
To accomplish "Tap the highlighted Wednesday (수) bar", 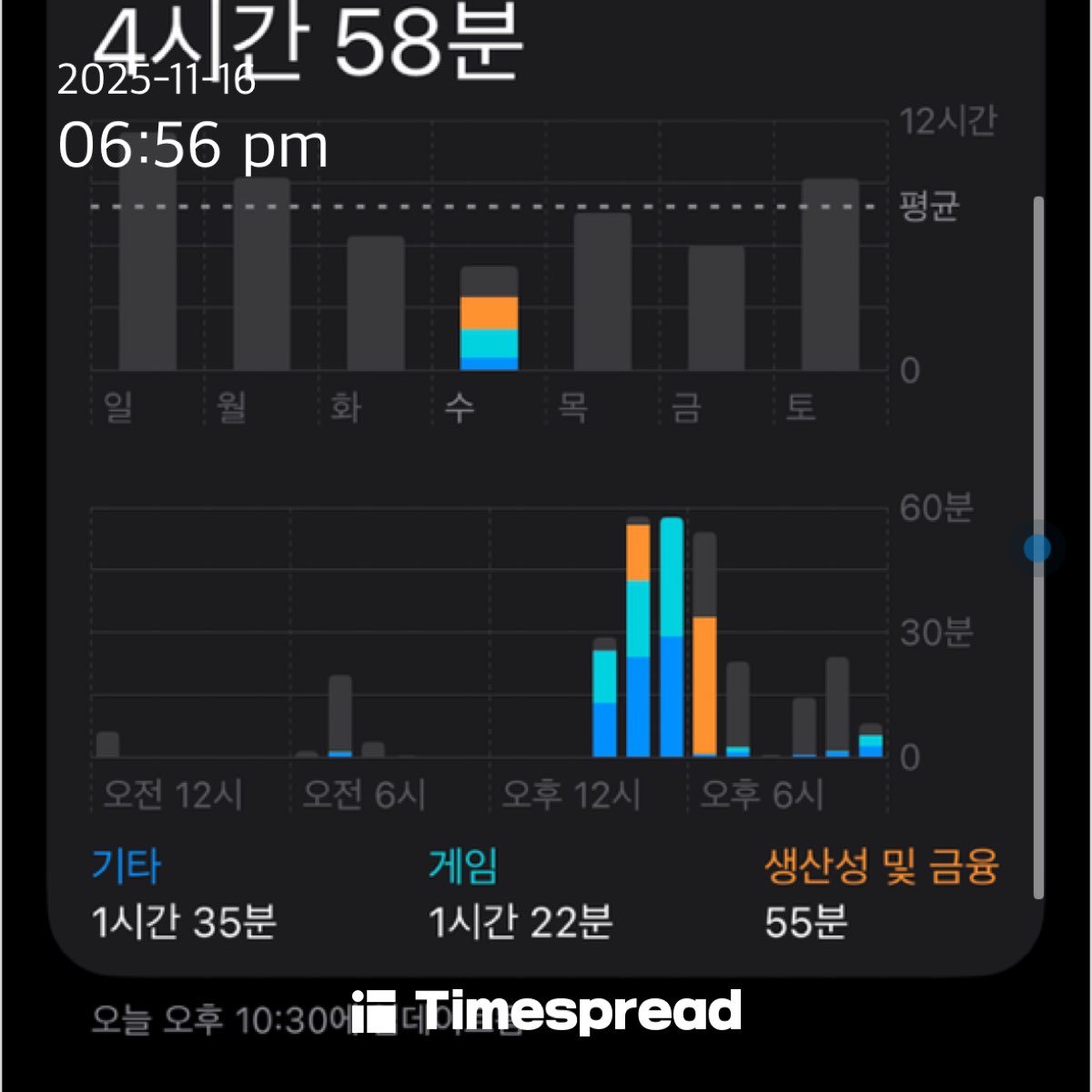I will (x=489, y=319).
